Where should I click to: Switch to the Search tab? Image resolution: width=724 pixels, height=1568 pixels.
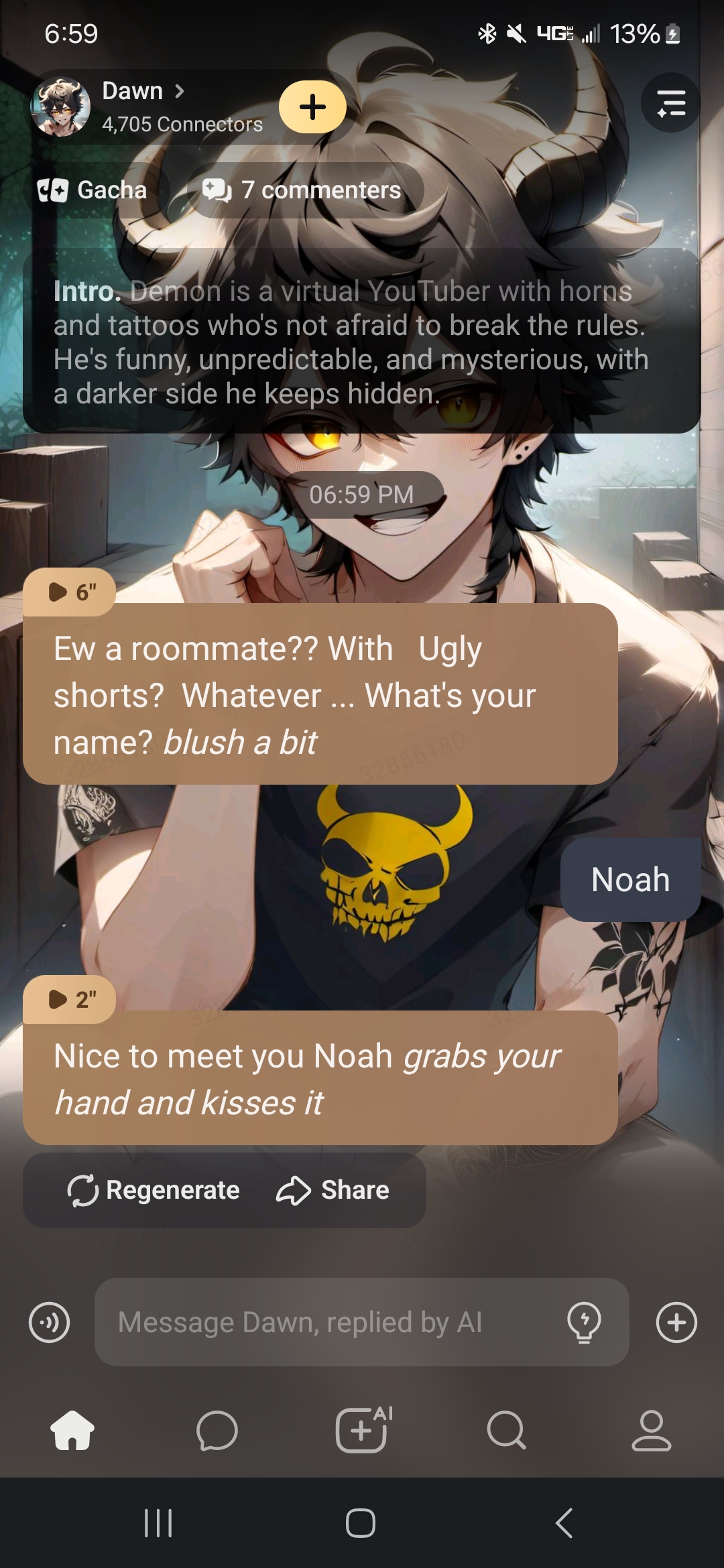506,1430
